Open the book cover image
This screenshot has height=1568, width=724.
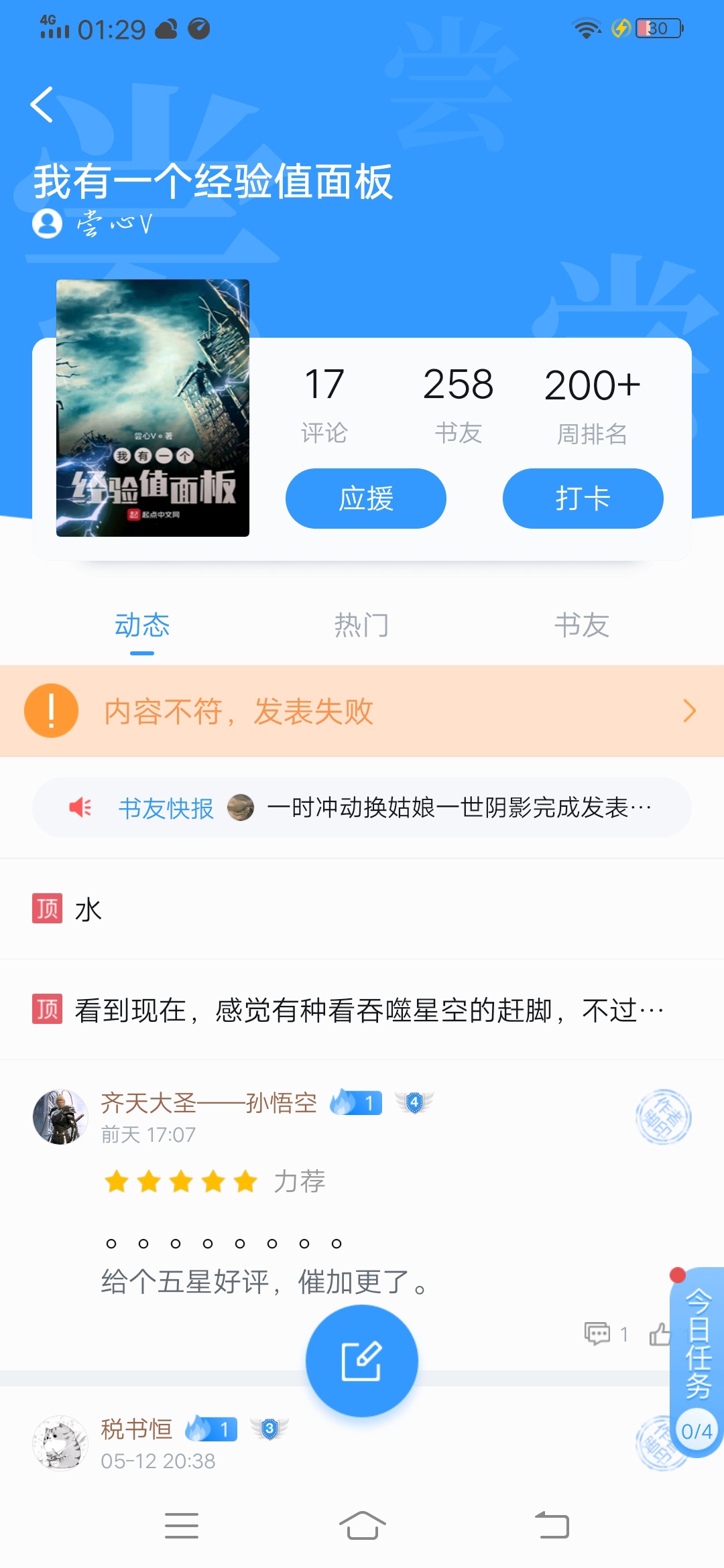[x=153, y=407]
